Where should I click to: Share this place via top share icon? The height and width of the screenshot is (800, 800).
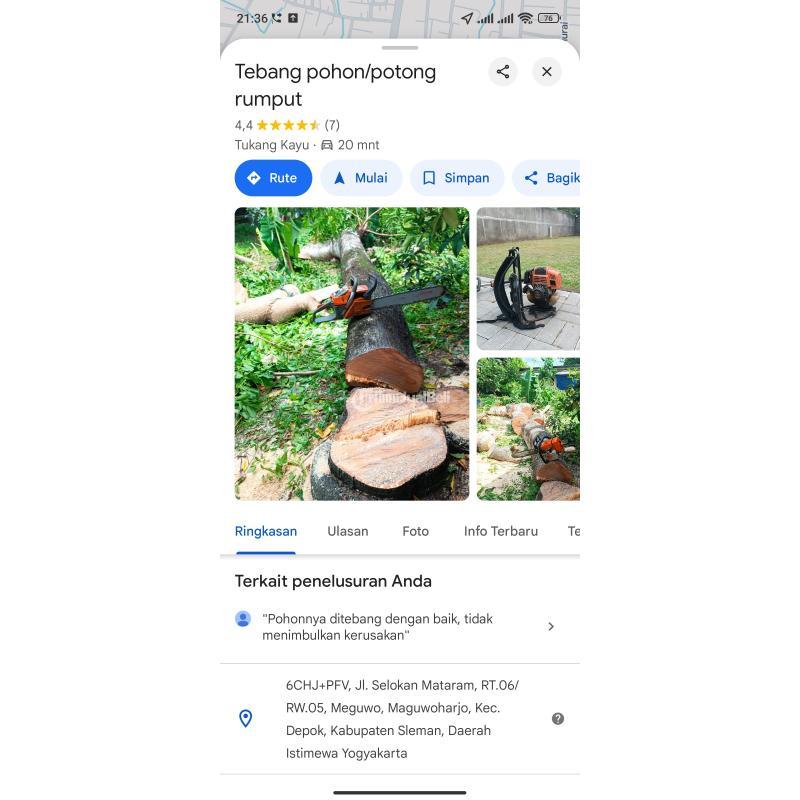503,72
